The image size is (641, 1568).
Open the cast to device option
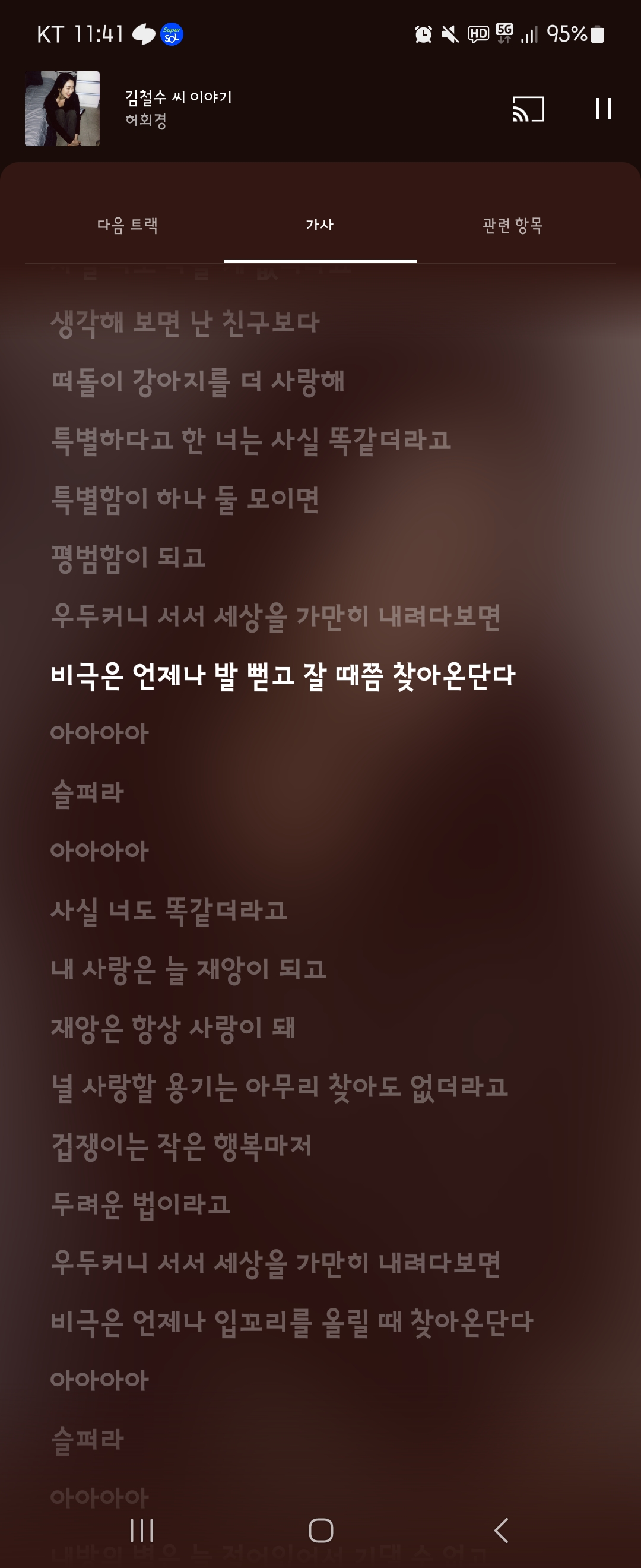click(528, 109)
